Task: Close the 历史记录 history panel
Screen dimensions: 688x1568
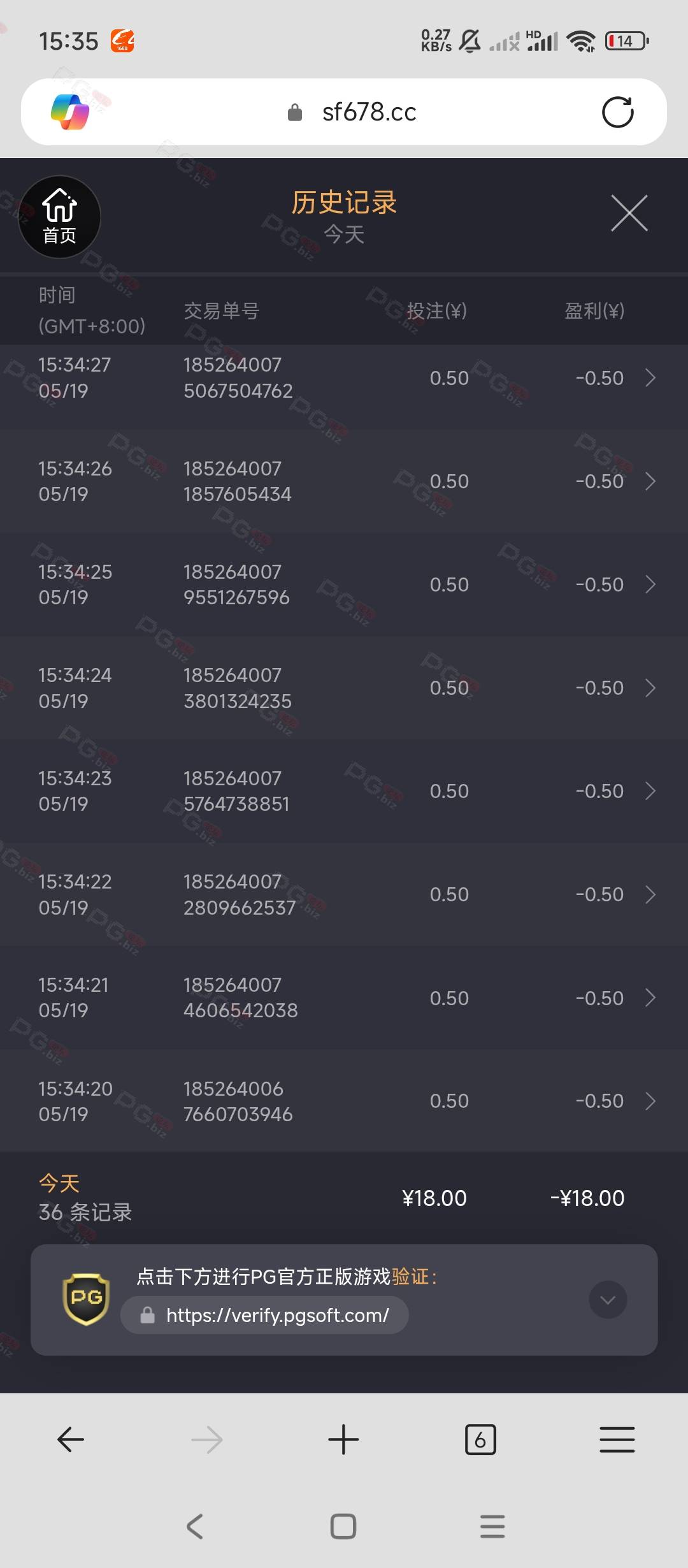Action: pyautogui.click(x=629, y=214)
